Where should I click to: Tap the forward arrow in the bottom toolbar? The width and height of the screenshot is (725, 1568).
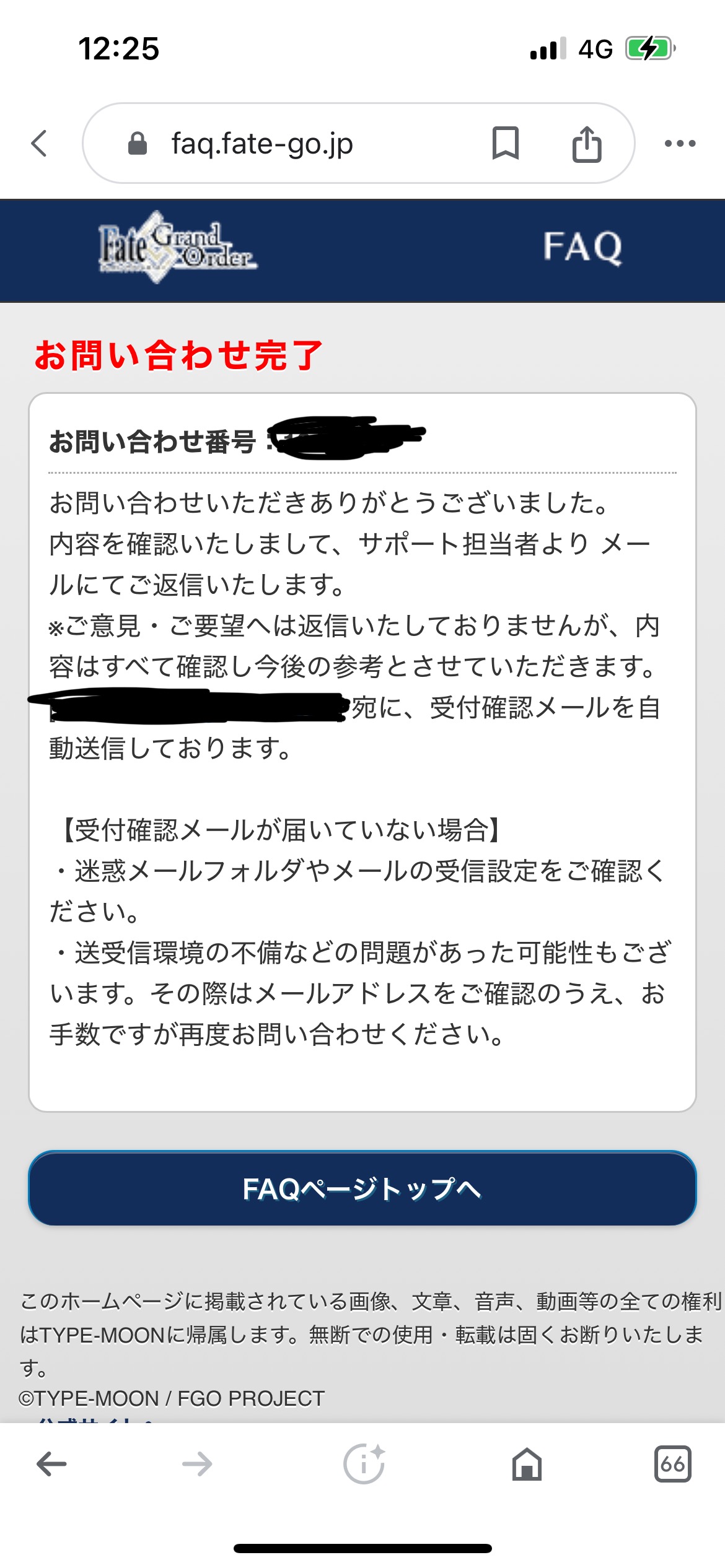(x=197, y=1464)
